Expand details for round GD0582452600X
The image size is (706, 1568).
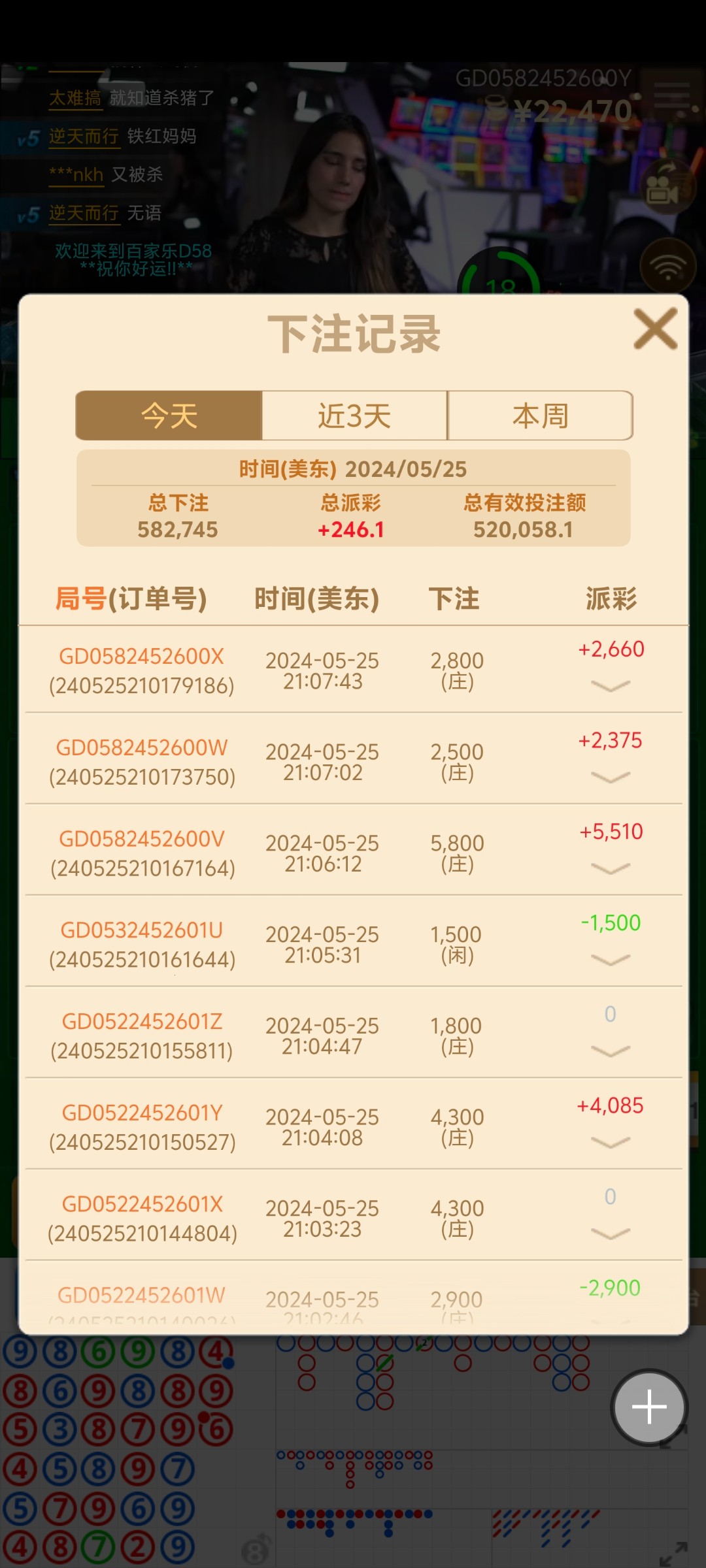coord(610,685)
